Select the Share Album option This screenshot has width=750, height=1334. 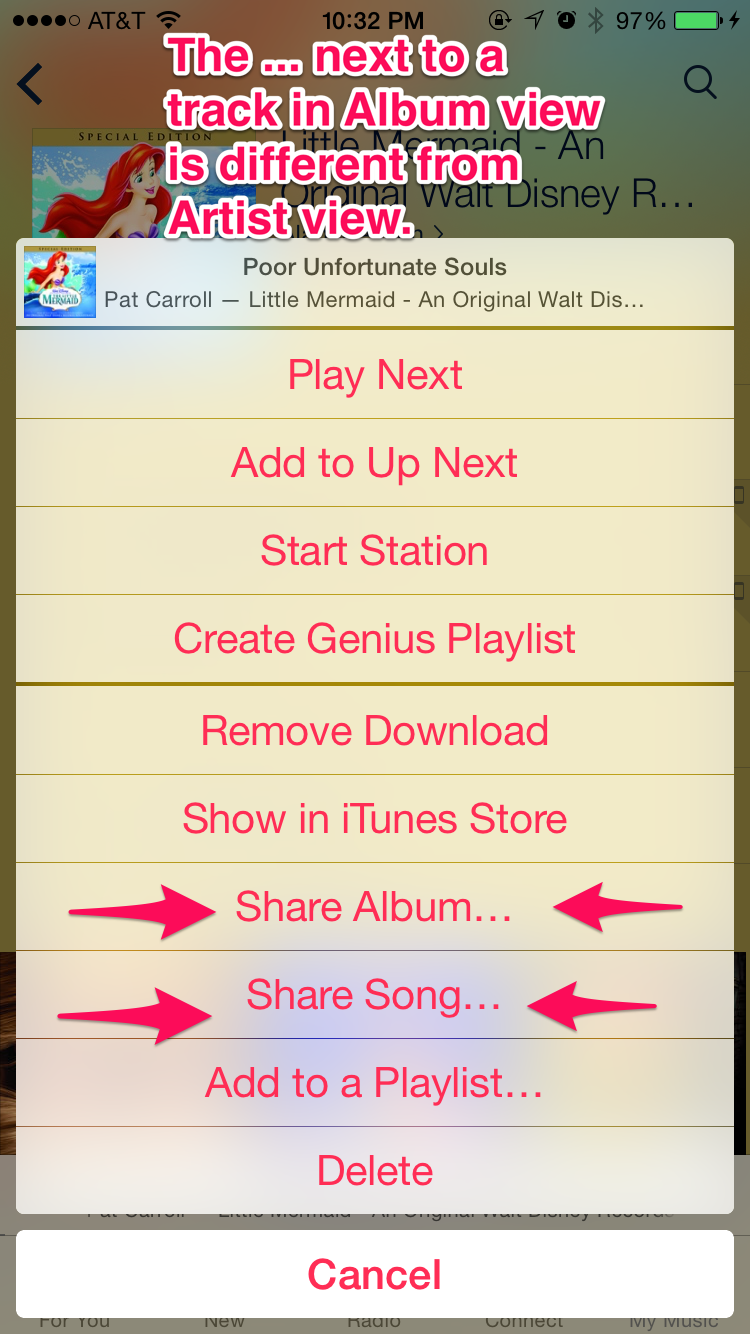coord(375,907)
